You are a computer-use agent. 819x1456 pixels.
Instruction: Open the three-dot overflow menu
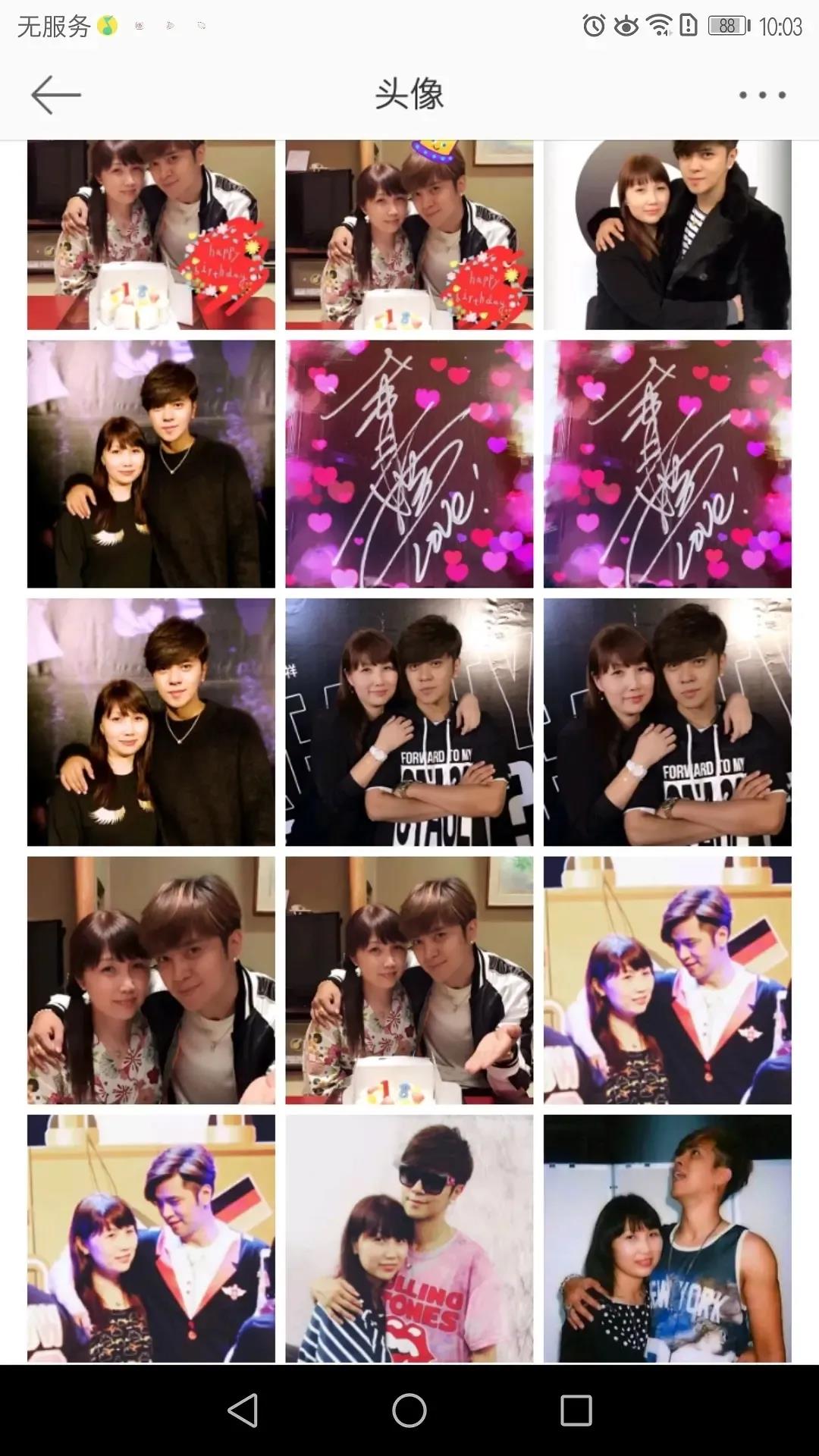click(762, 95)
